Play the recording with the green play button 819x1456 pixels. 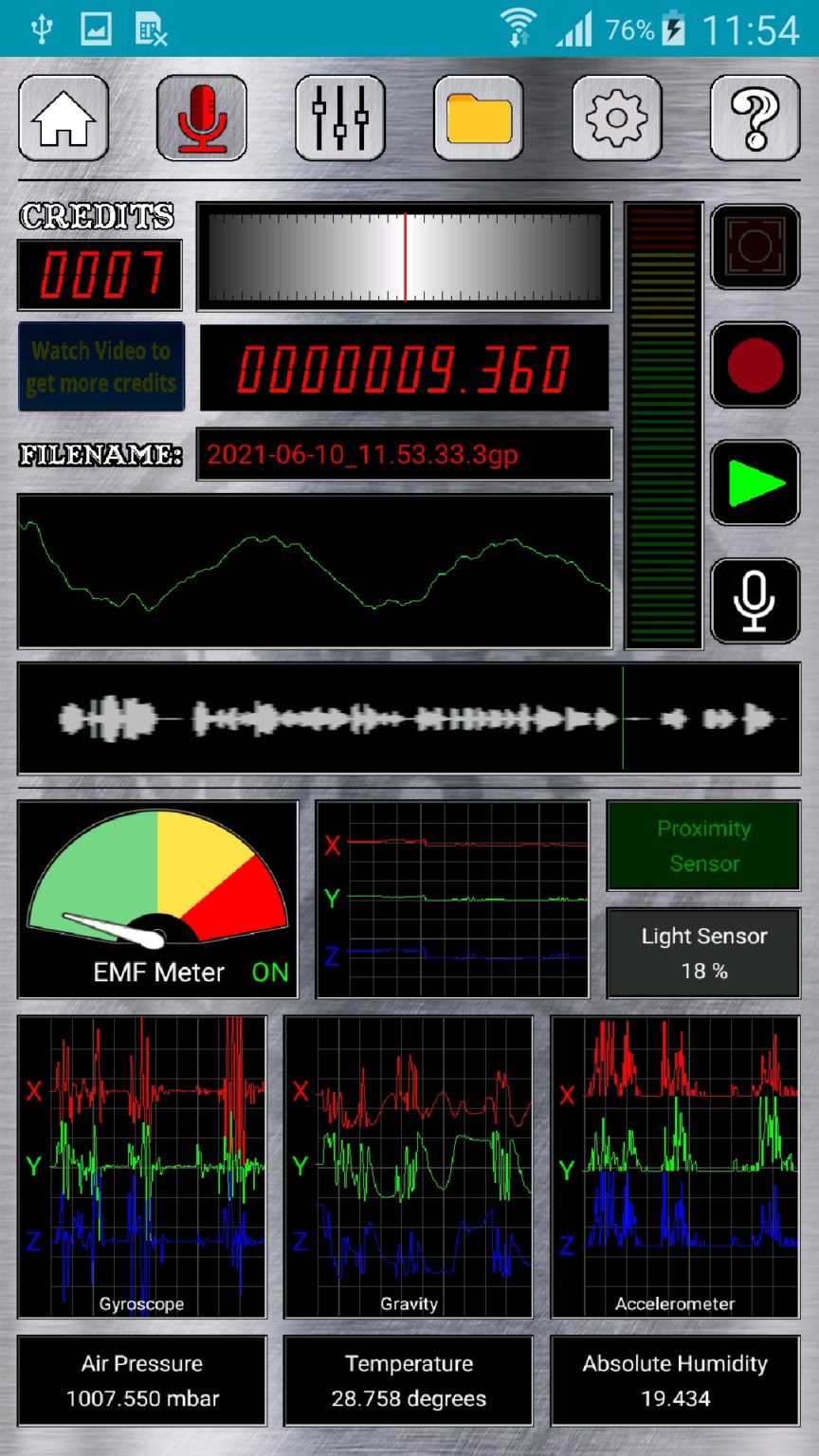(754, 483)
